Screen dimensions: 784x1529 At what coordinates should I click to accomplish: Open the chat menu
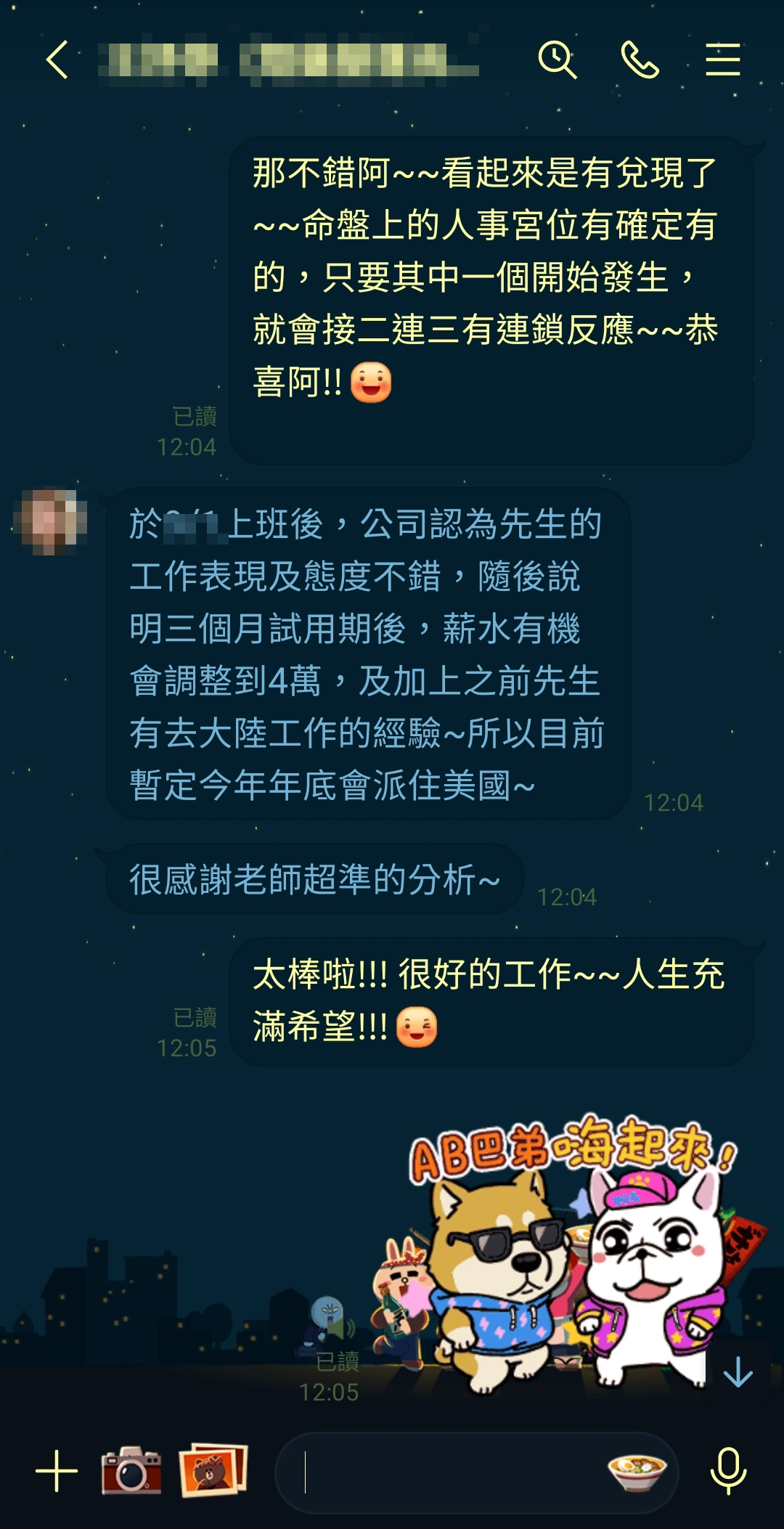coord(722,60)
